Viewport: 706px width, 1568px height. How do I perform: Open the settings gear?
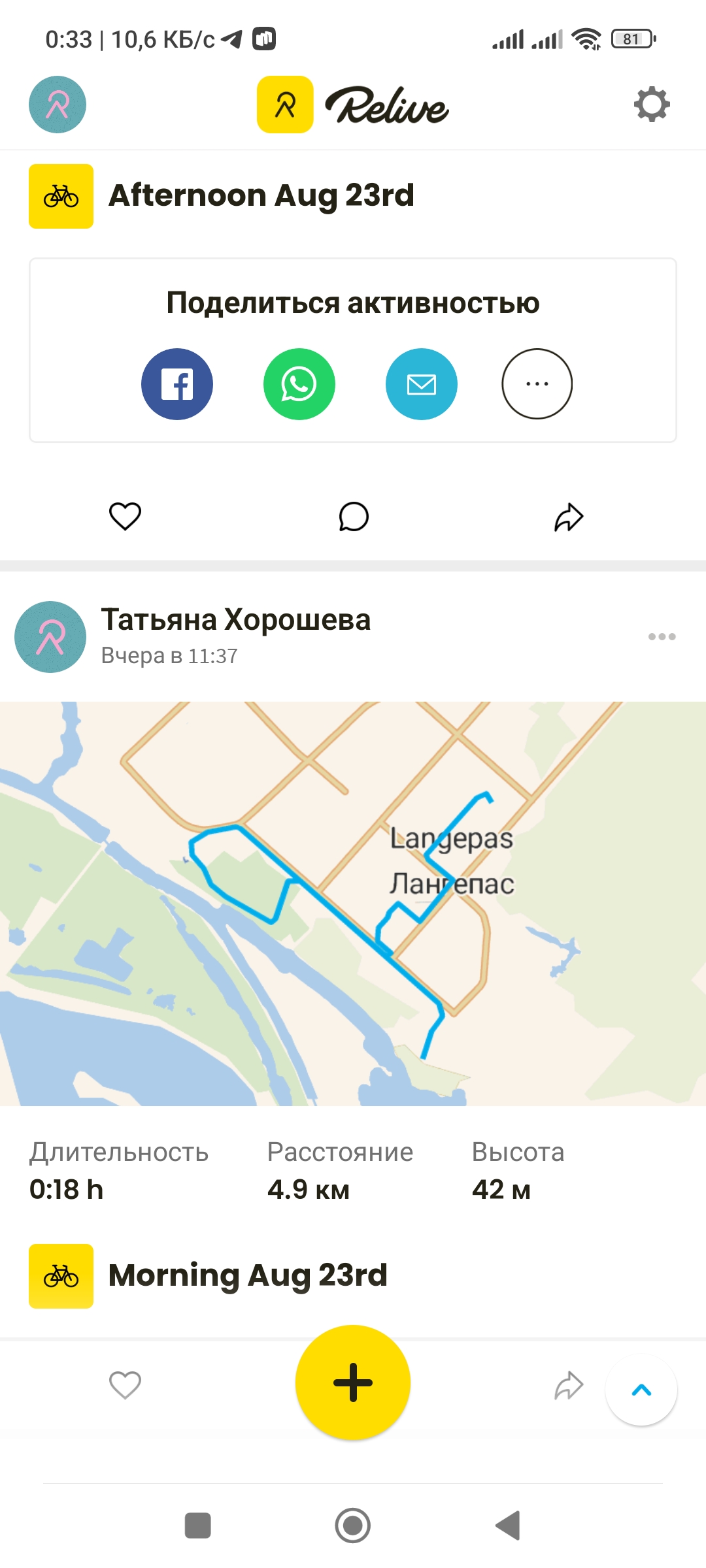tap(652, 105)
